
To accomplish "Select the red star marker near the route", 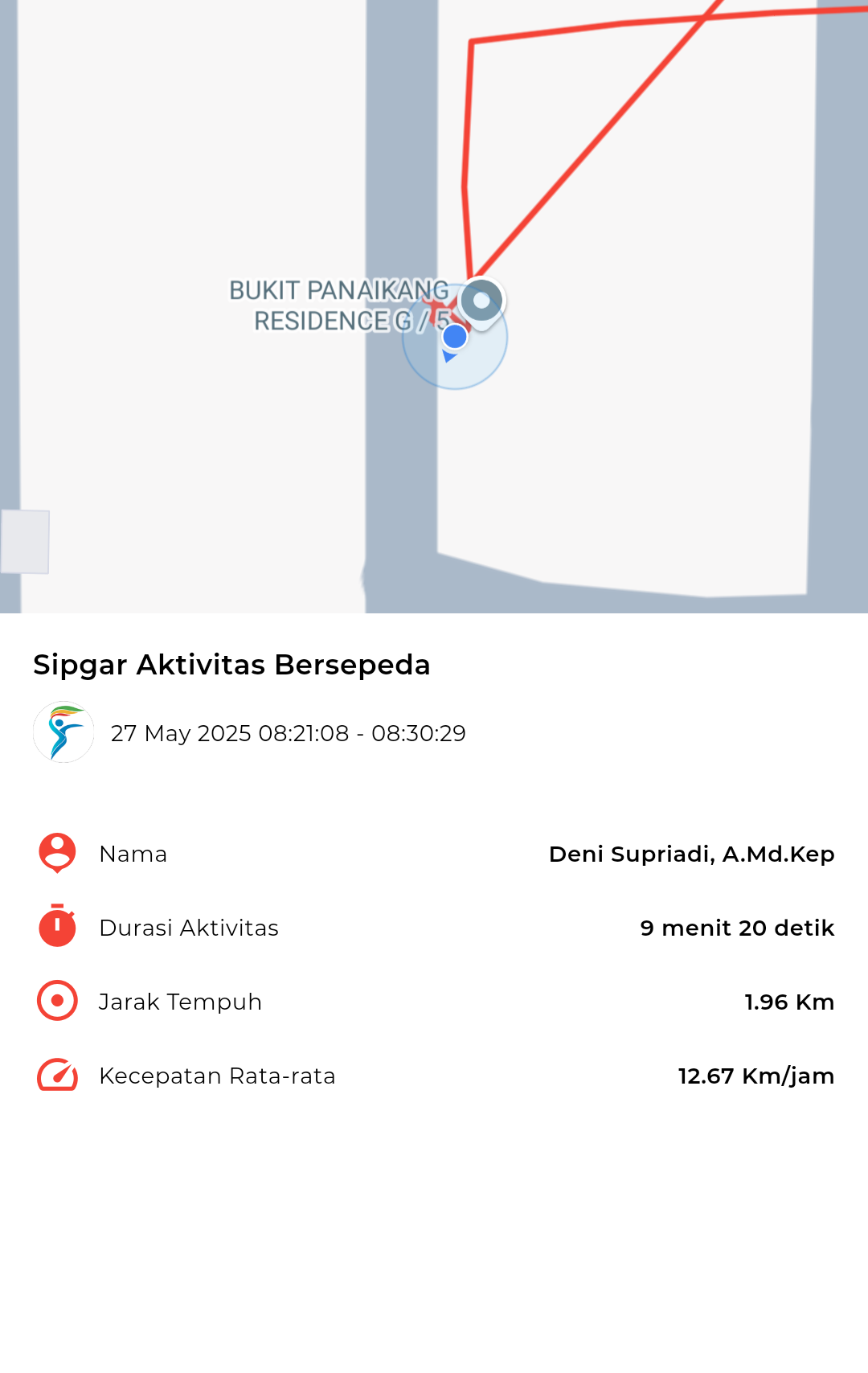I will [438, 308].
